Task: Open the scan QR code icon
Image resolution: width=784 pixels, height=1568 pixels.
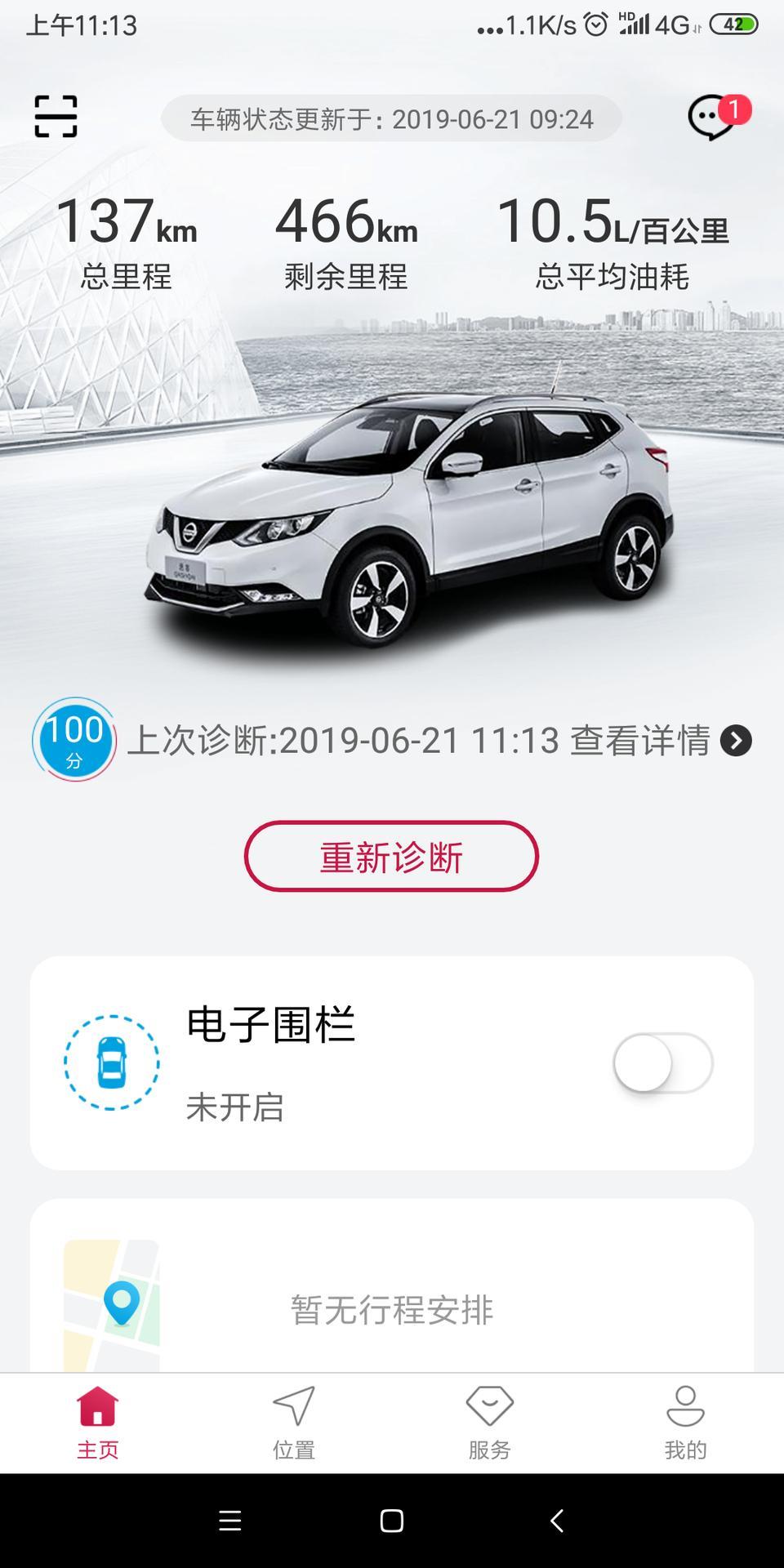Action: pyautogui.click(x=56, y=116)
